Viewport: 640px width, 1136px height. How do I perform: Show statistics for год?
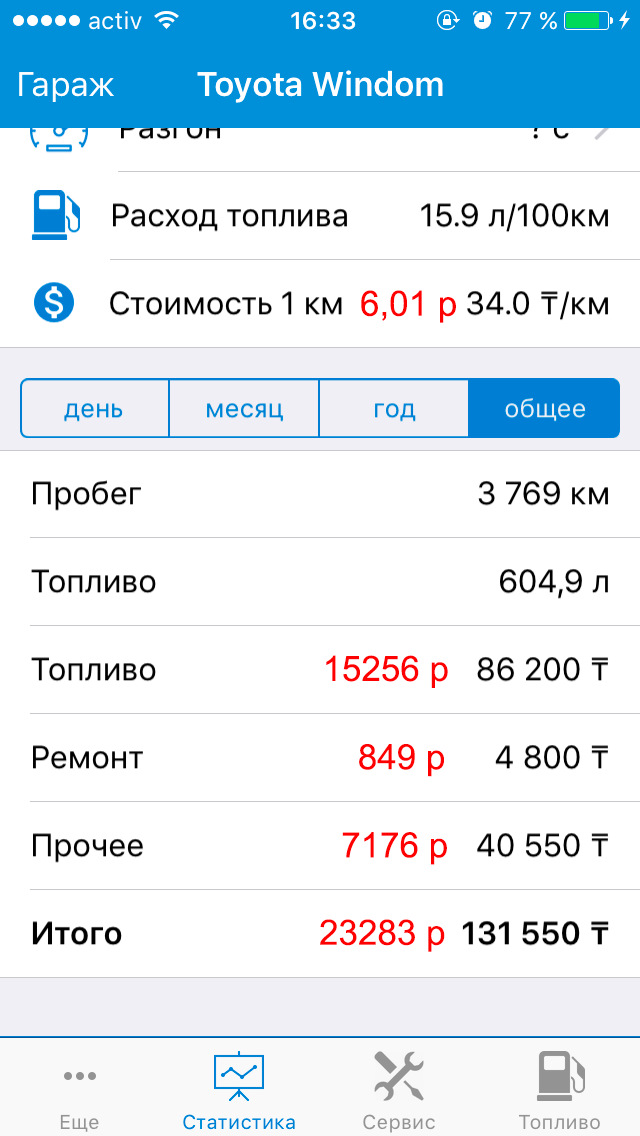tap(394, 409)
